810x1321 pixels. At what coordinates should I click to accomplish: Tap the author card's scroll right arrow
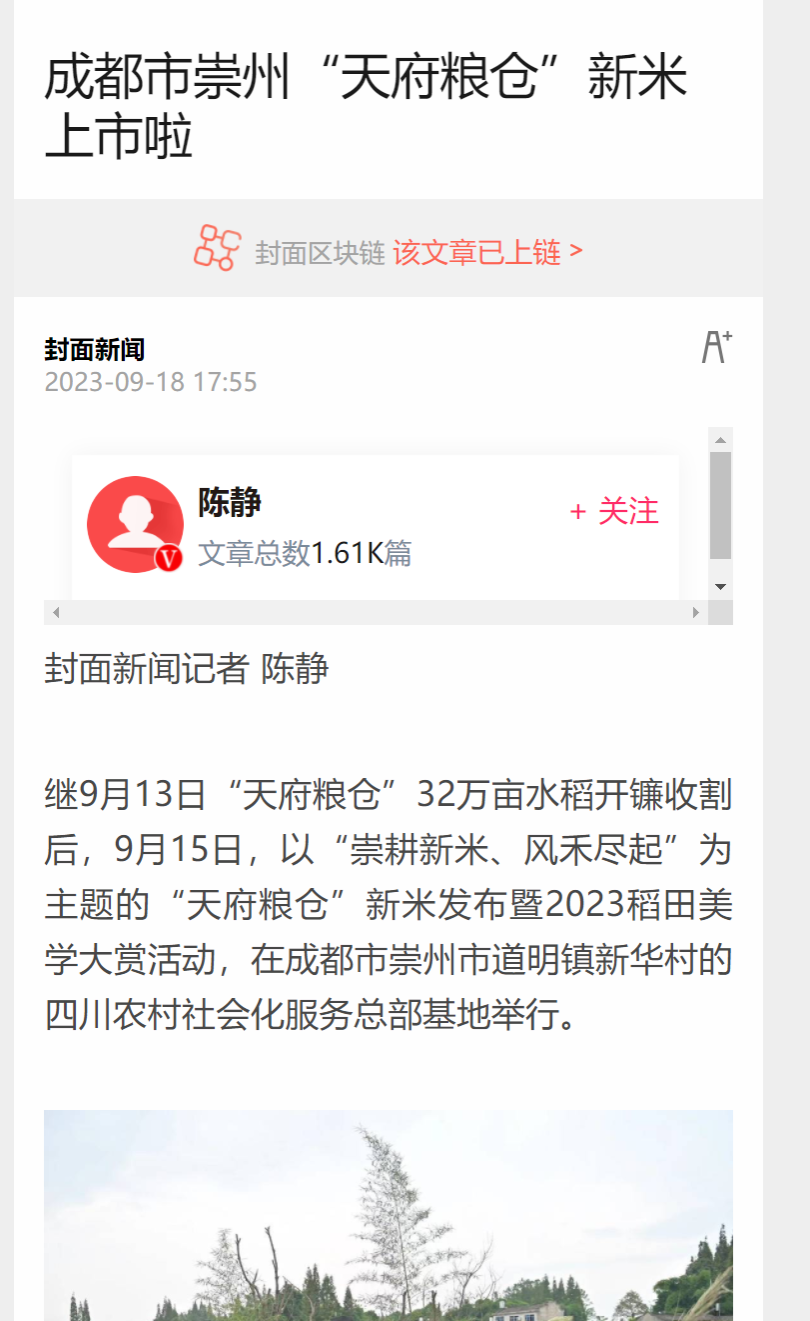[x=696, y=612]
